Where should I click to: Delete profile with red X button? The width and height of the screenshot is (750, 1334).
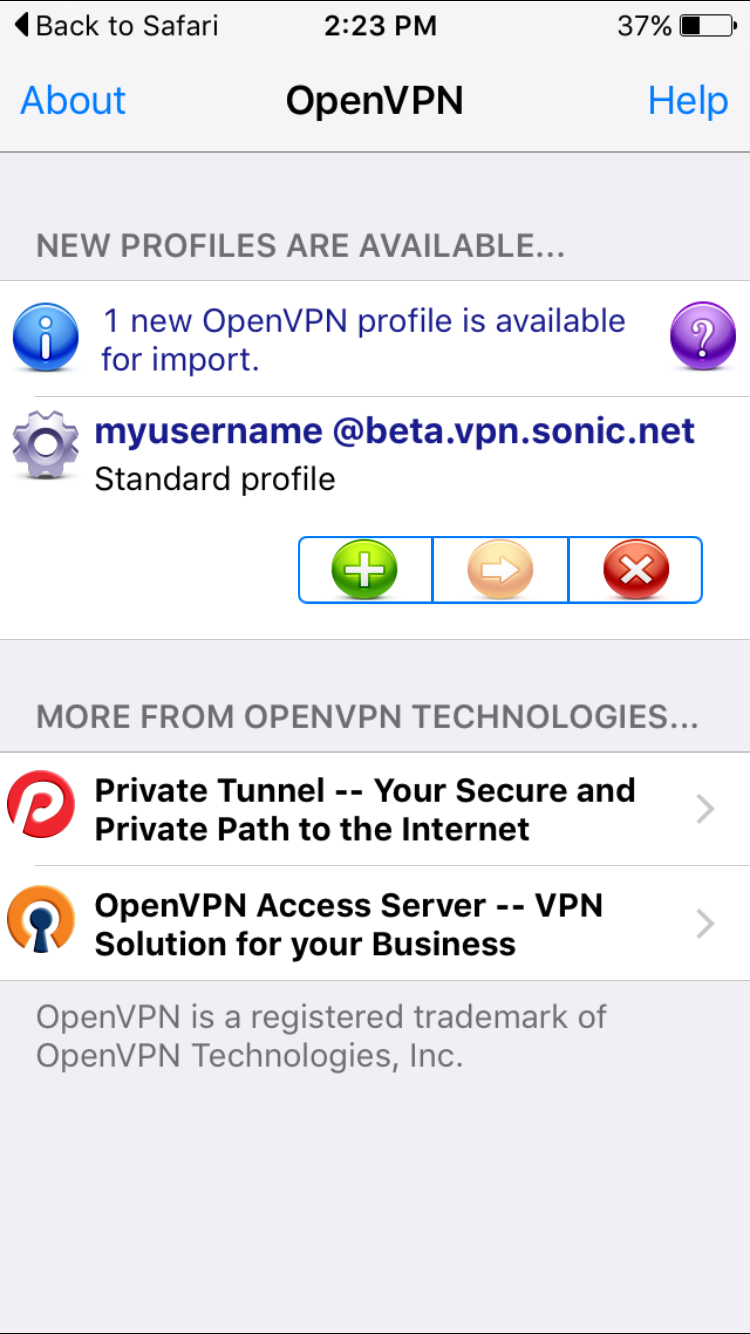[x=636, y=570]
